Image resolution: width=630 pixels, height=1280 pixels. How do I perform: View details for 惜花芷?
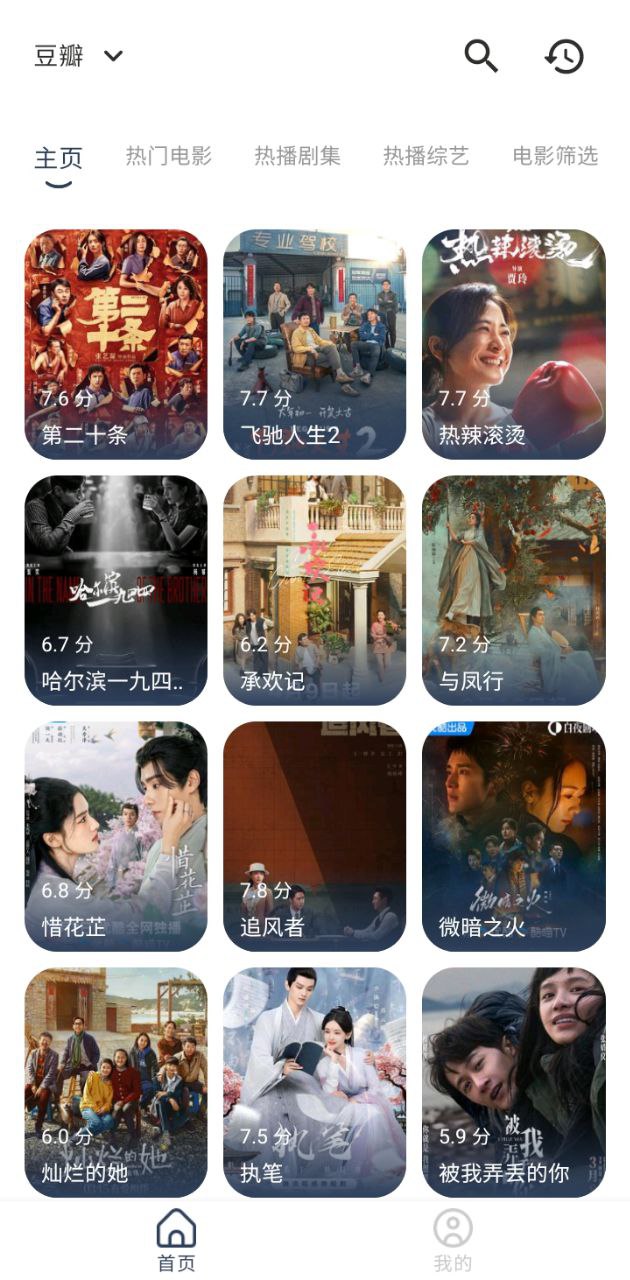click(116, 836)
